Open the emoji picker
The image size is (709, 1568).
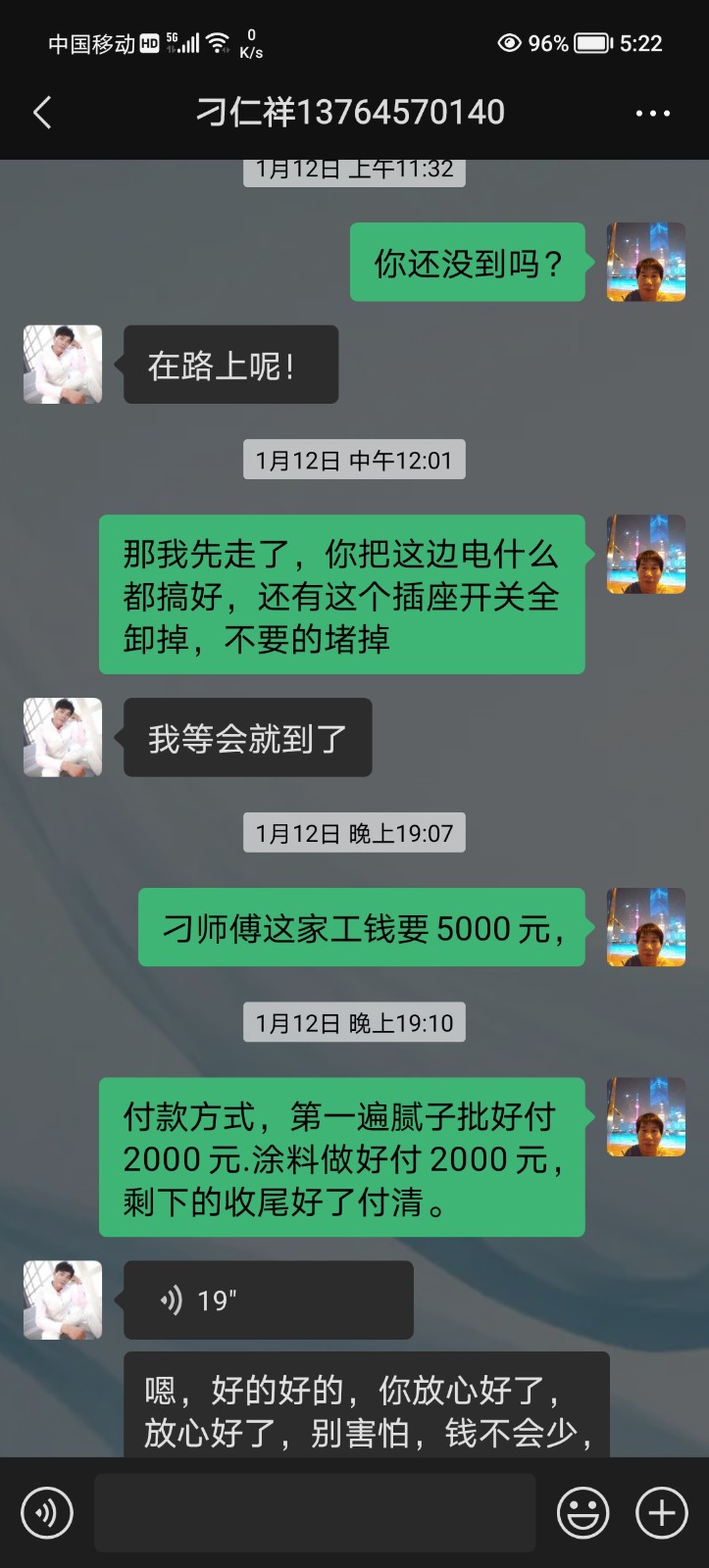pyautogui.click(x=582, y=1512)
